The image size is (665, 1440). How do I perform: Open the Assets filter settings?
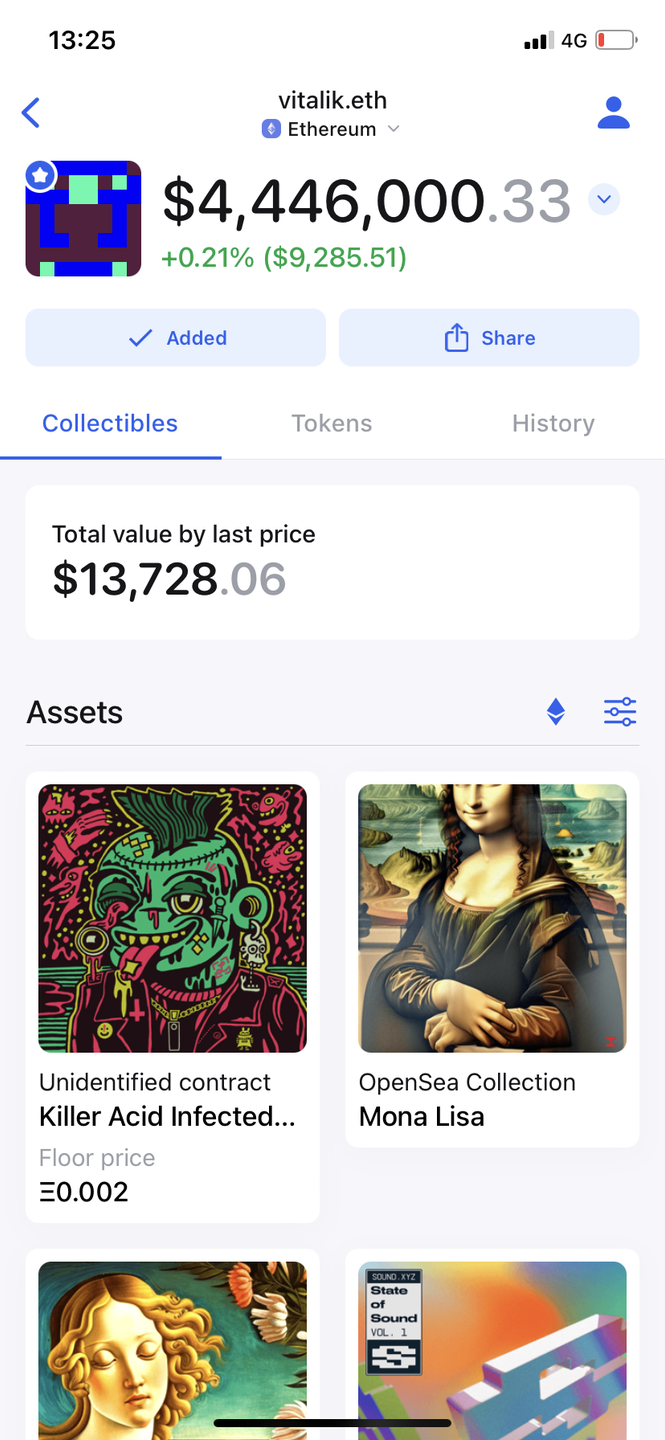[x=620, y=712]
